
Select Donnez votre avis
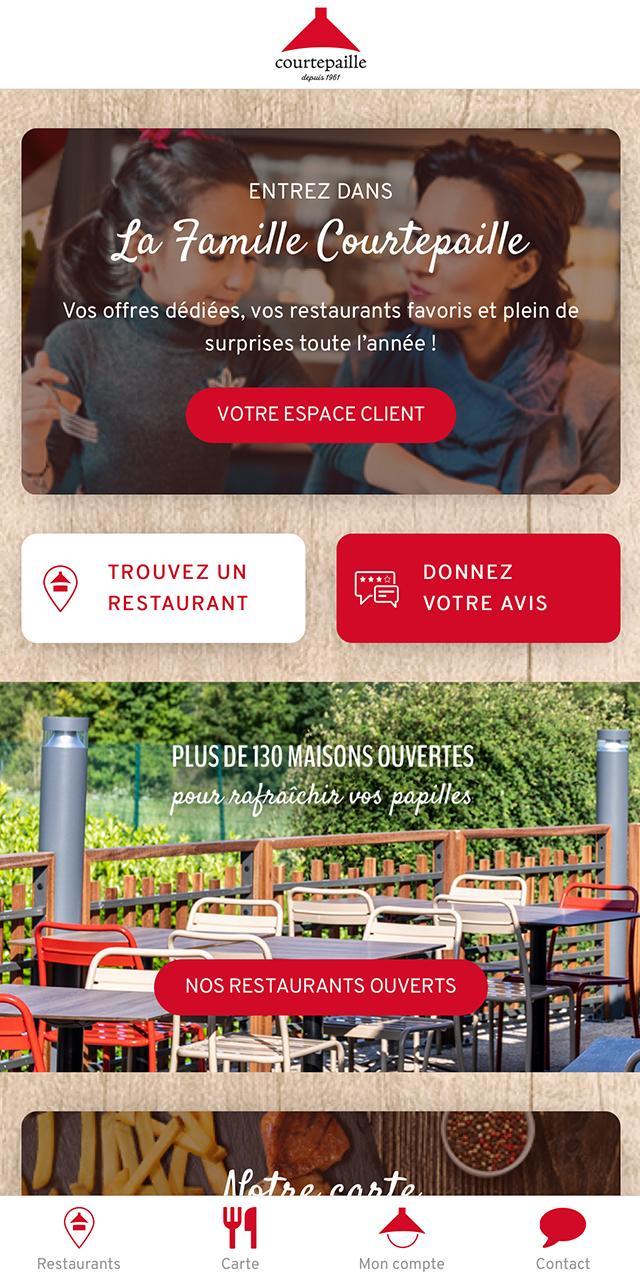pos(478,588)
